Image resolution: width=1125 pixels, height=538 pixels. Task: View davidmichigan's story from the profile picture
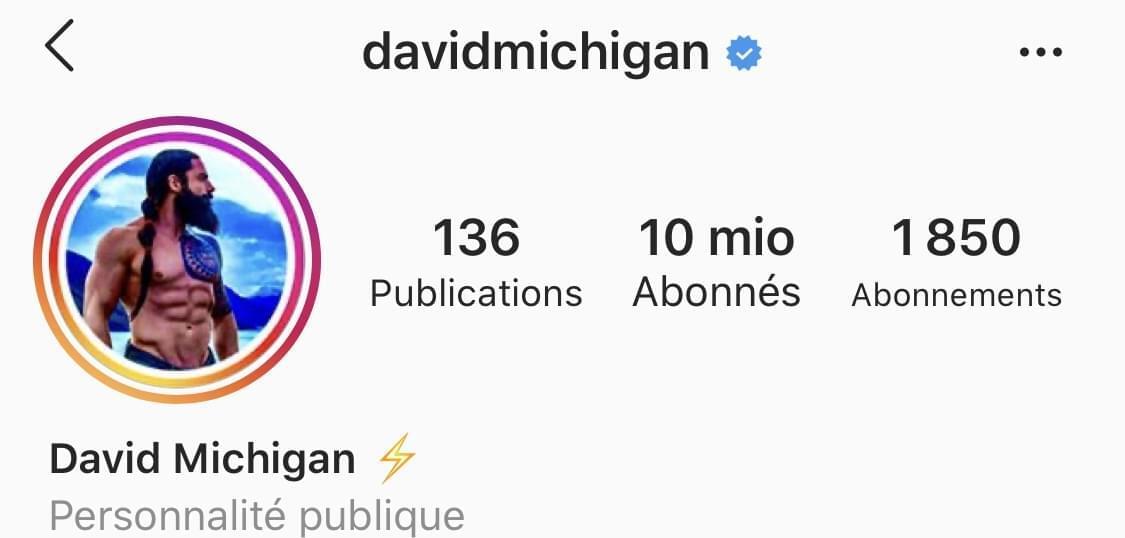point(177,260)
